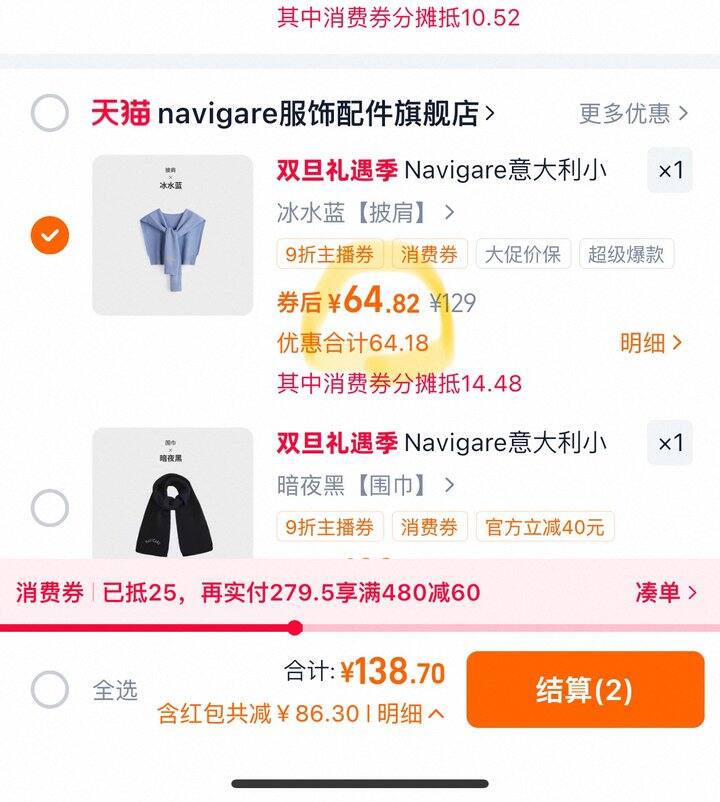Open the 冰水蓝 shawl product title
The image size is (720, 802).
(441, 168)
